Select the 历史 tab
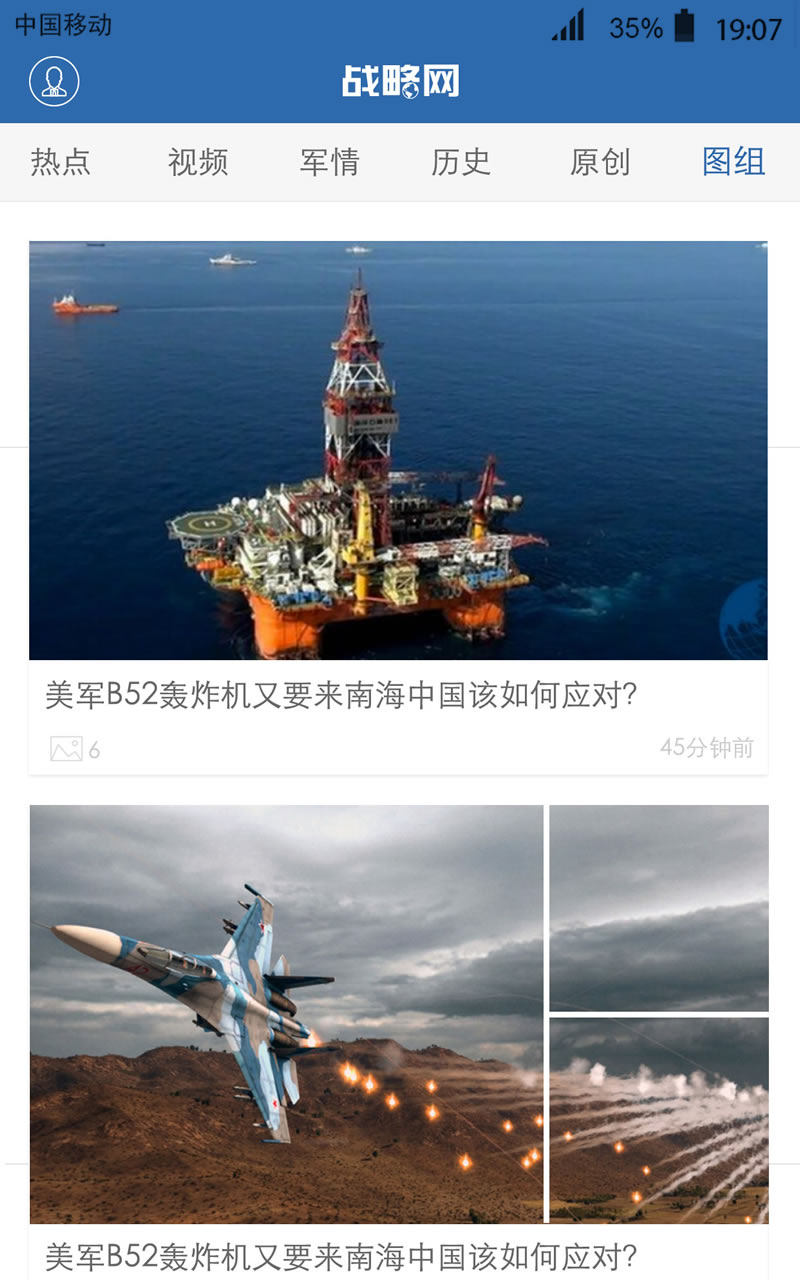The height and width of the screenshot is (1280, 800). point(461,162)
